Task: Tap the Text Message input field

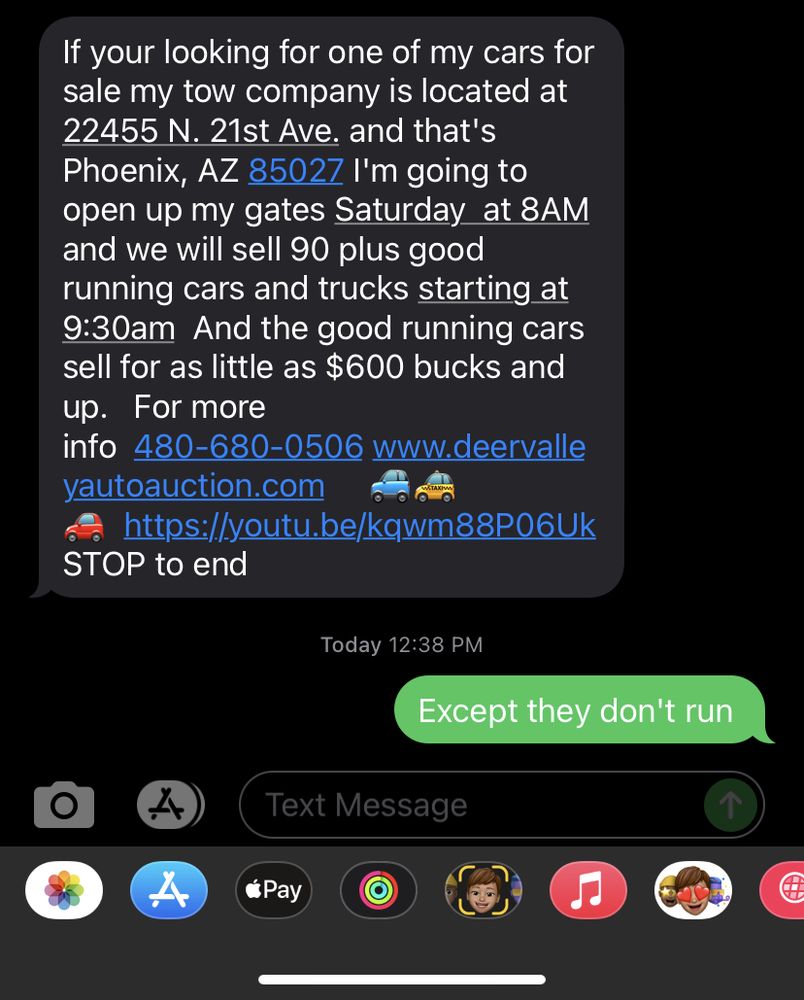Action: tap(400, 804)
